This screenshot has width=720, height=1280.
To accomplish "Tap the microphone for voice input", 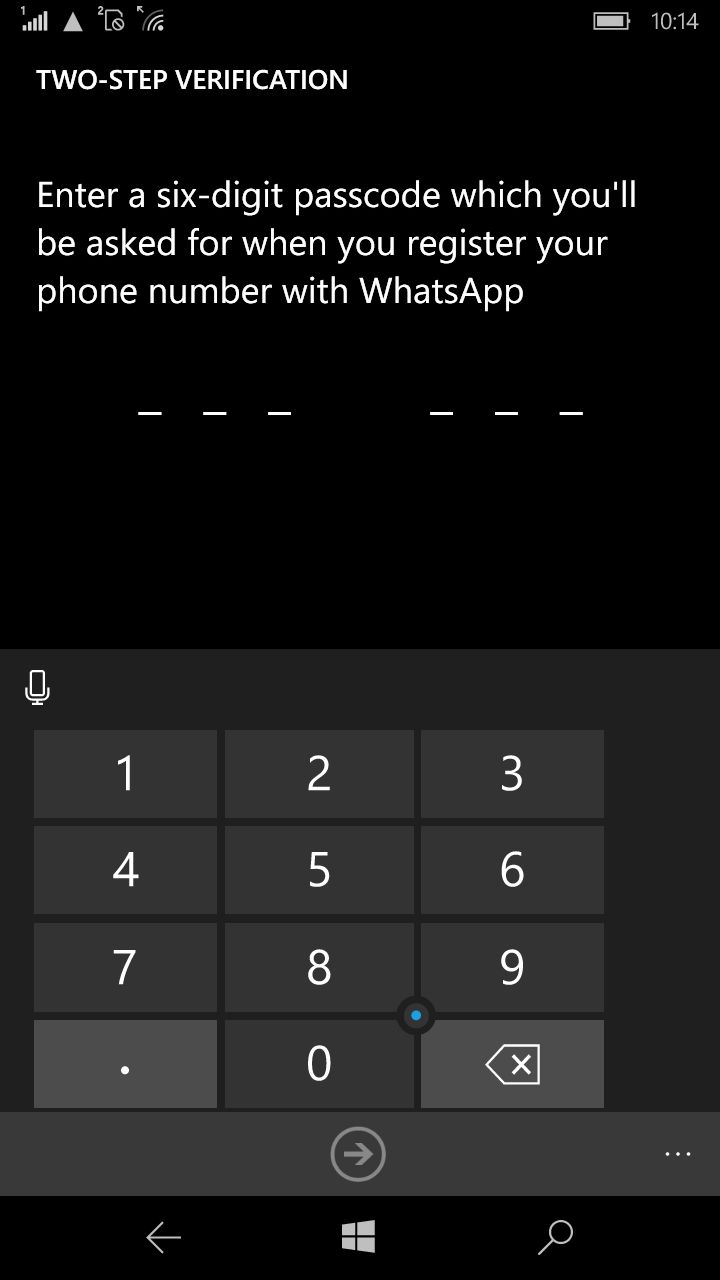I will tap(37, 688).
